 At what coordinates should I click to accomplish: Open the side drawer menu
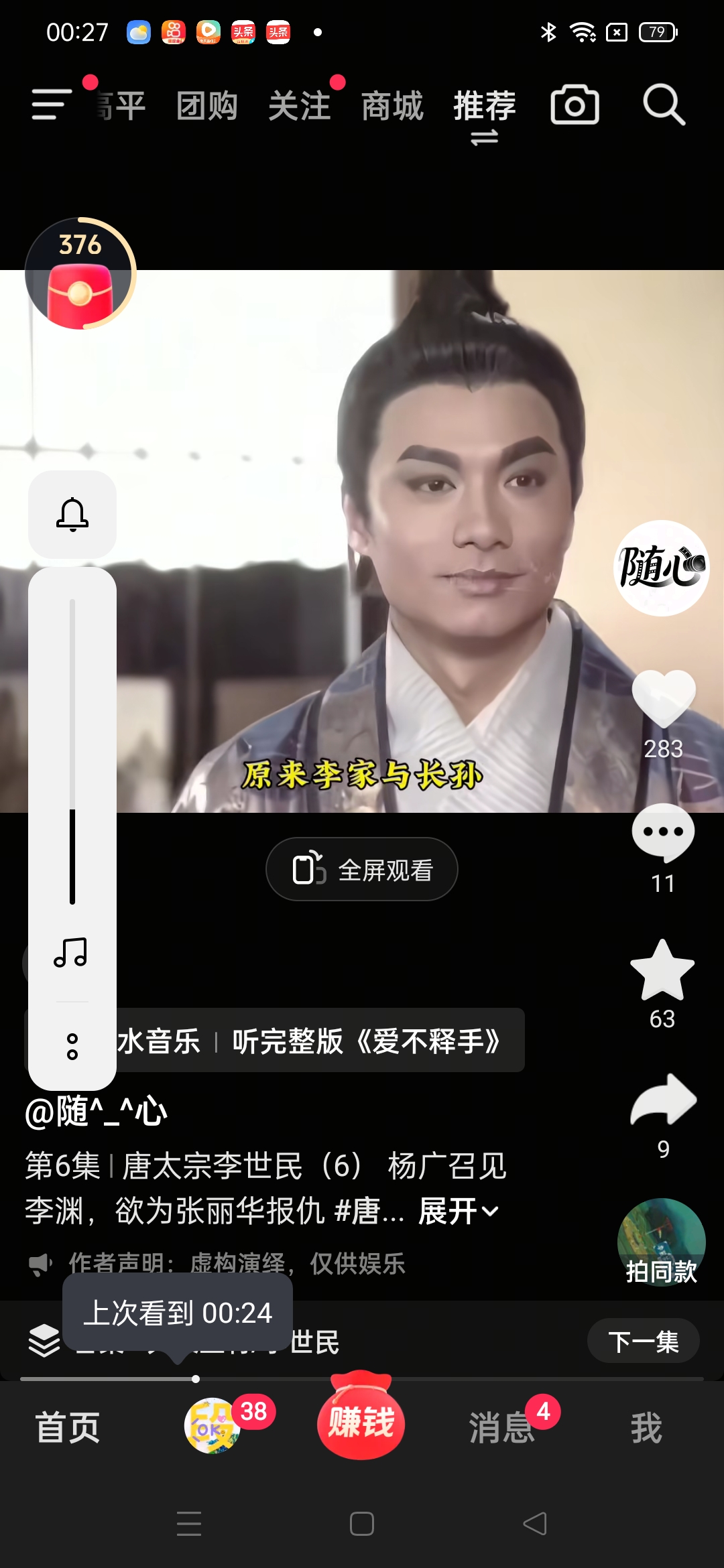coord(52,105)
